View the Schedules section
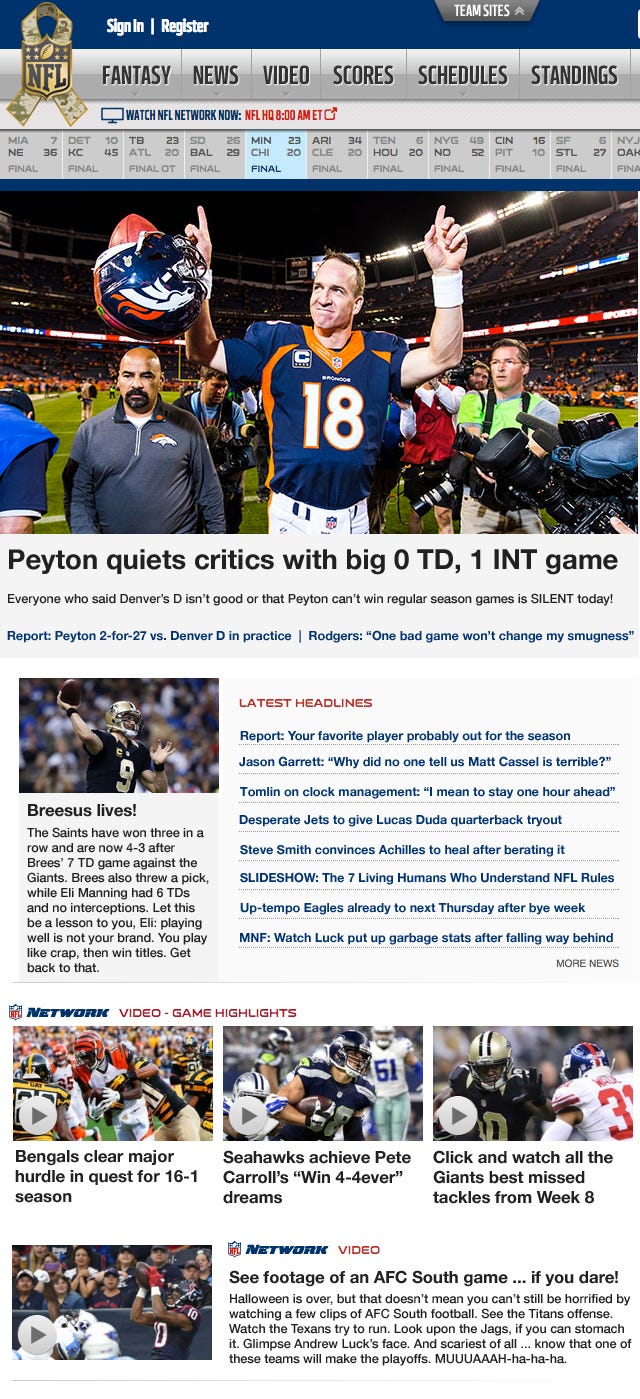Screen dimensions: 640x1399 tap(463, 75)
